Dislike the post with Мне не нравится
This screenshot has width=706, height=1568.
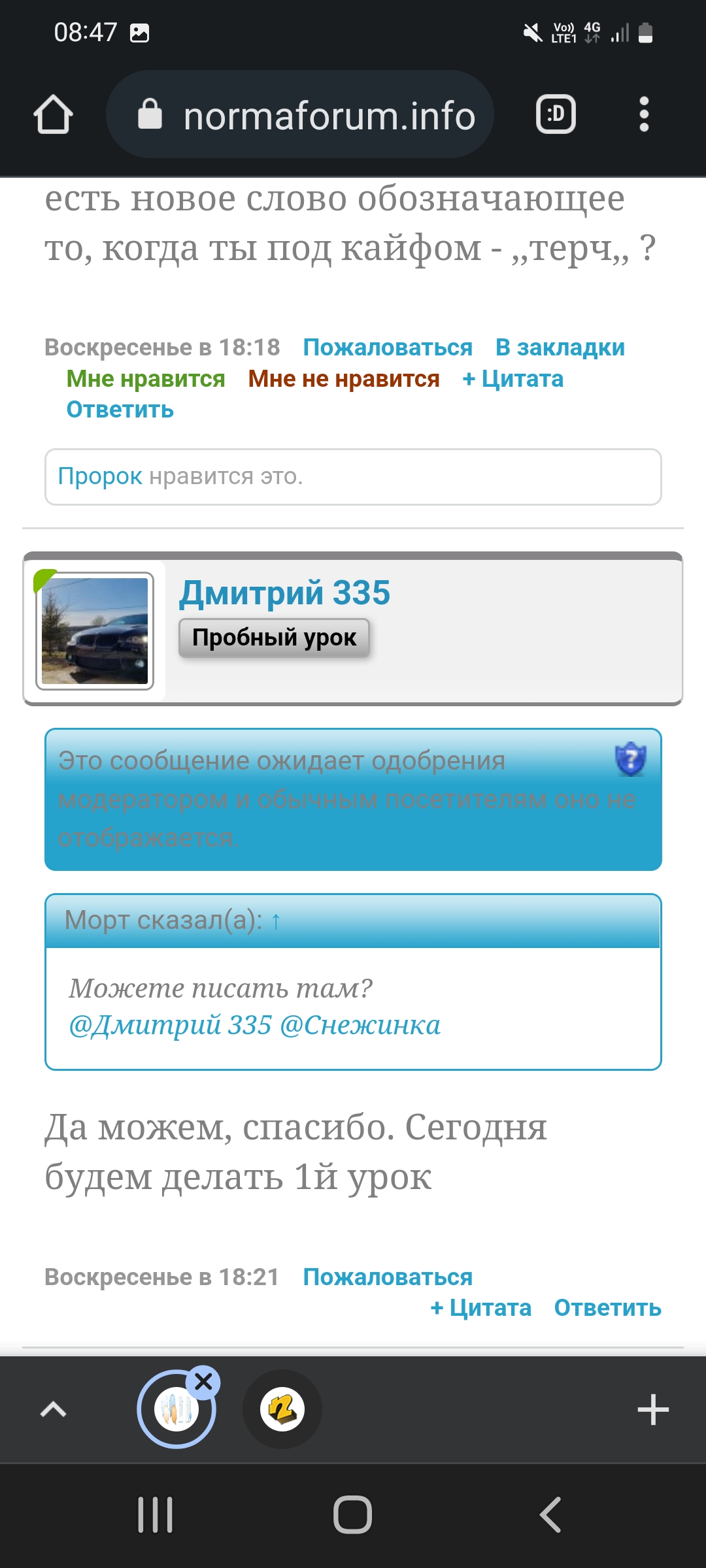[344, 379]
